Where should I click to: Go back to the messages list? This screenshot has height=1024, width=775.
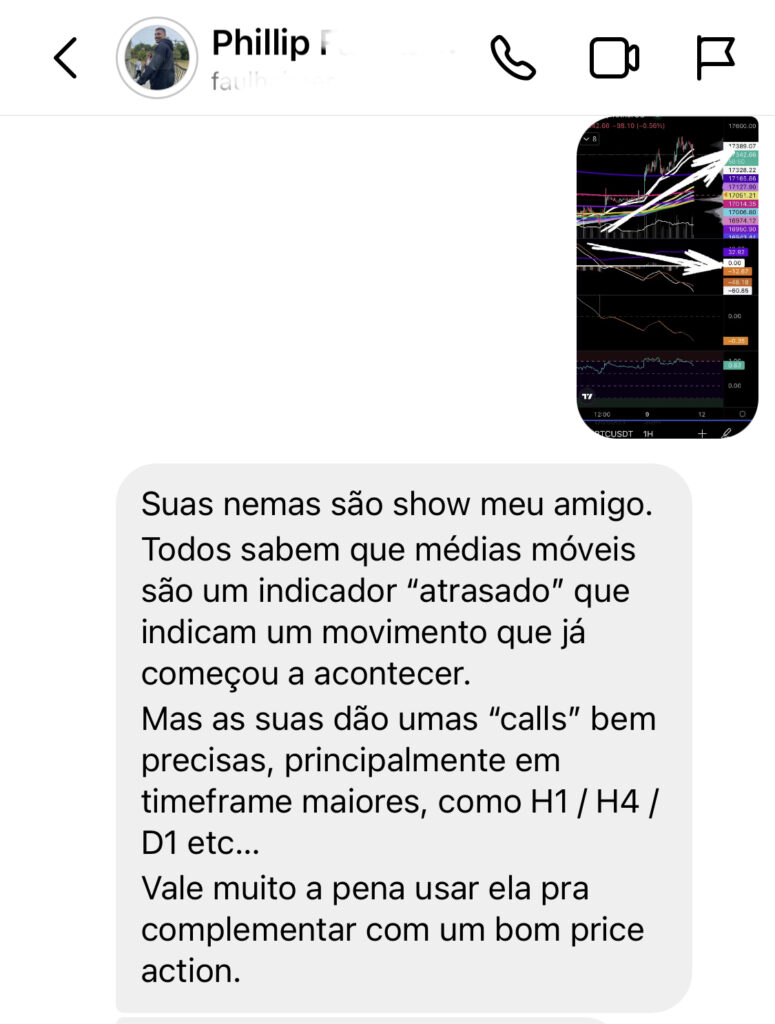(65, 59)
